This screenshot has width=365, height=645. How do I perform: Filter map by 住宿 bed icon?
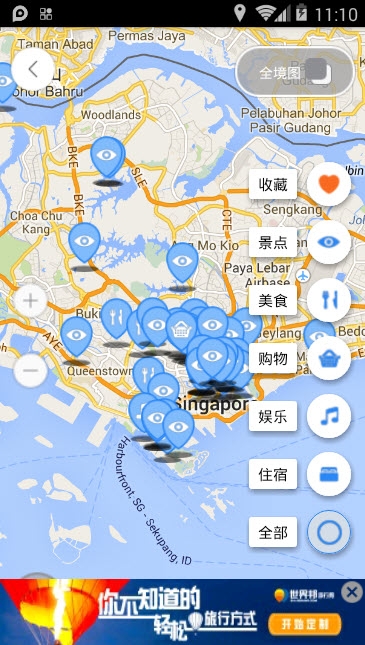tap(329, 474)
